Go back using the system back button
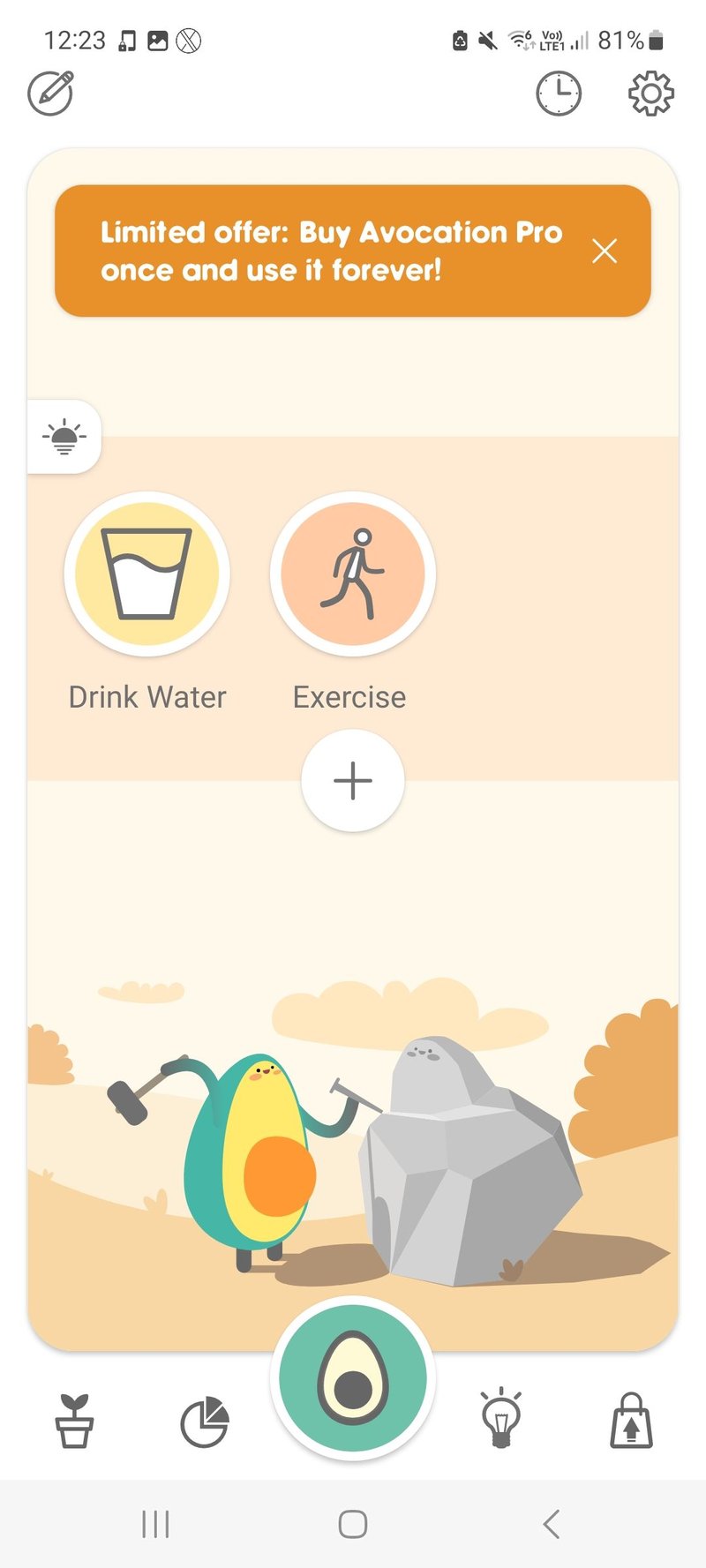This screenshot has width=706, height=1568. pos(552,1524)
